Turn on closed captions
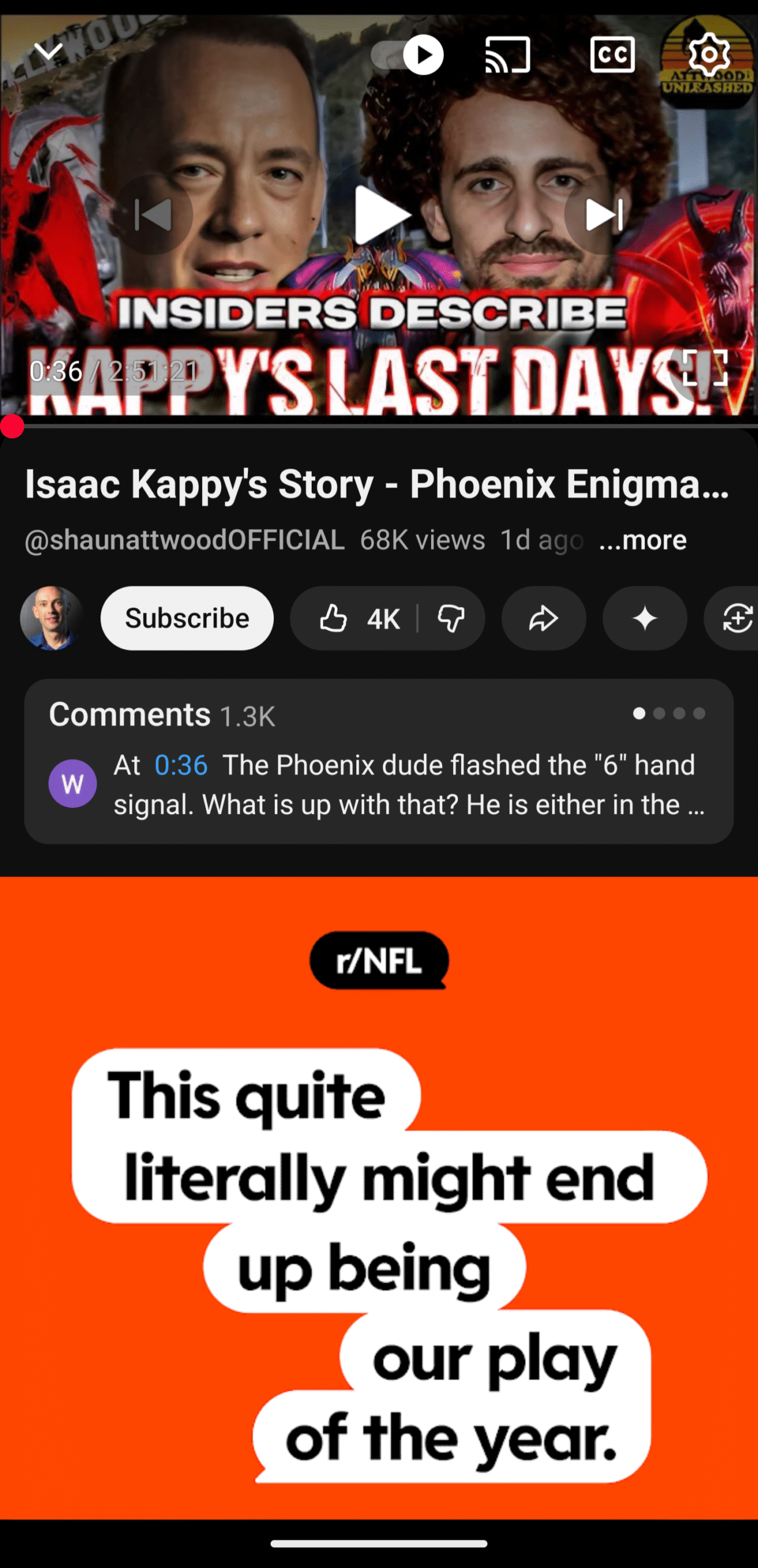The image size is (758, 1568). tap(612, 55)
